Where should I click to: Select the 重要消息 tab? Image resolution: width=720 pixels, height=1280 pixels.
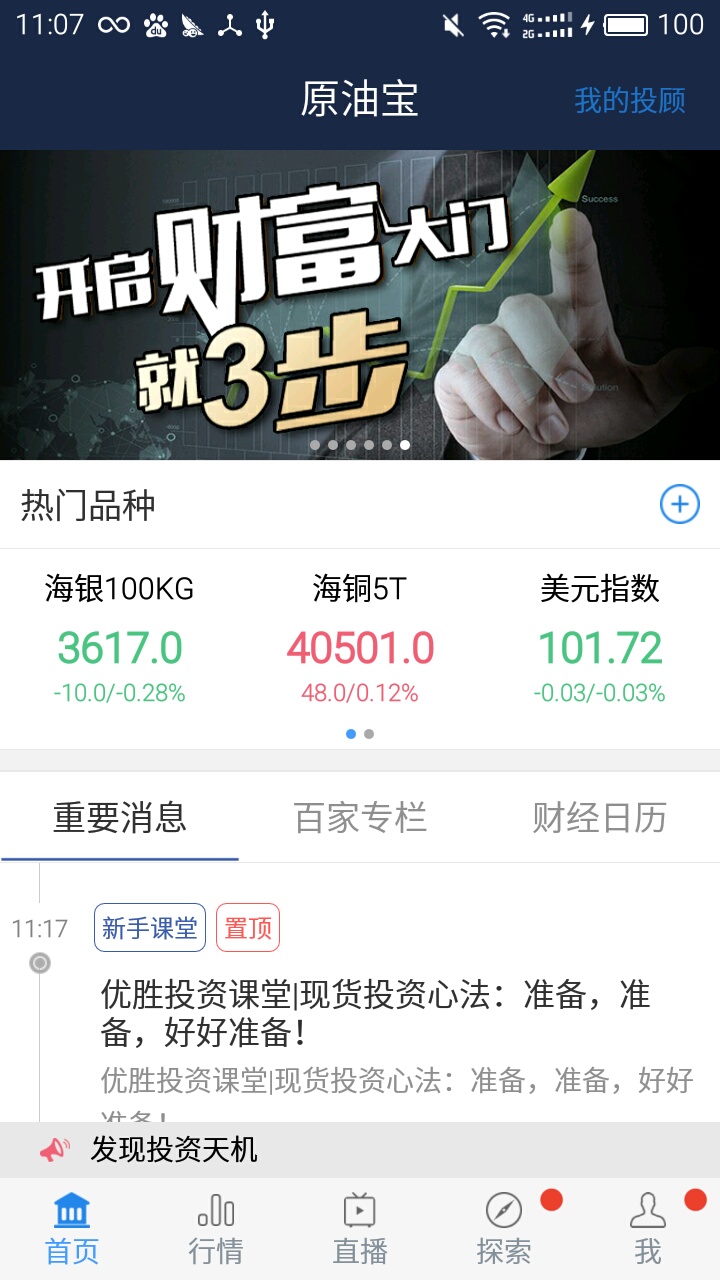[x=120, y=818]
